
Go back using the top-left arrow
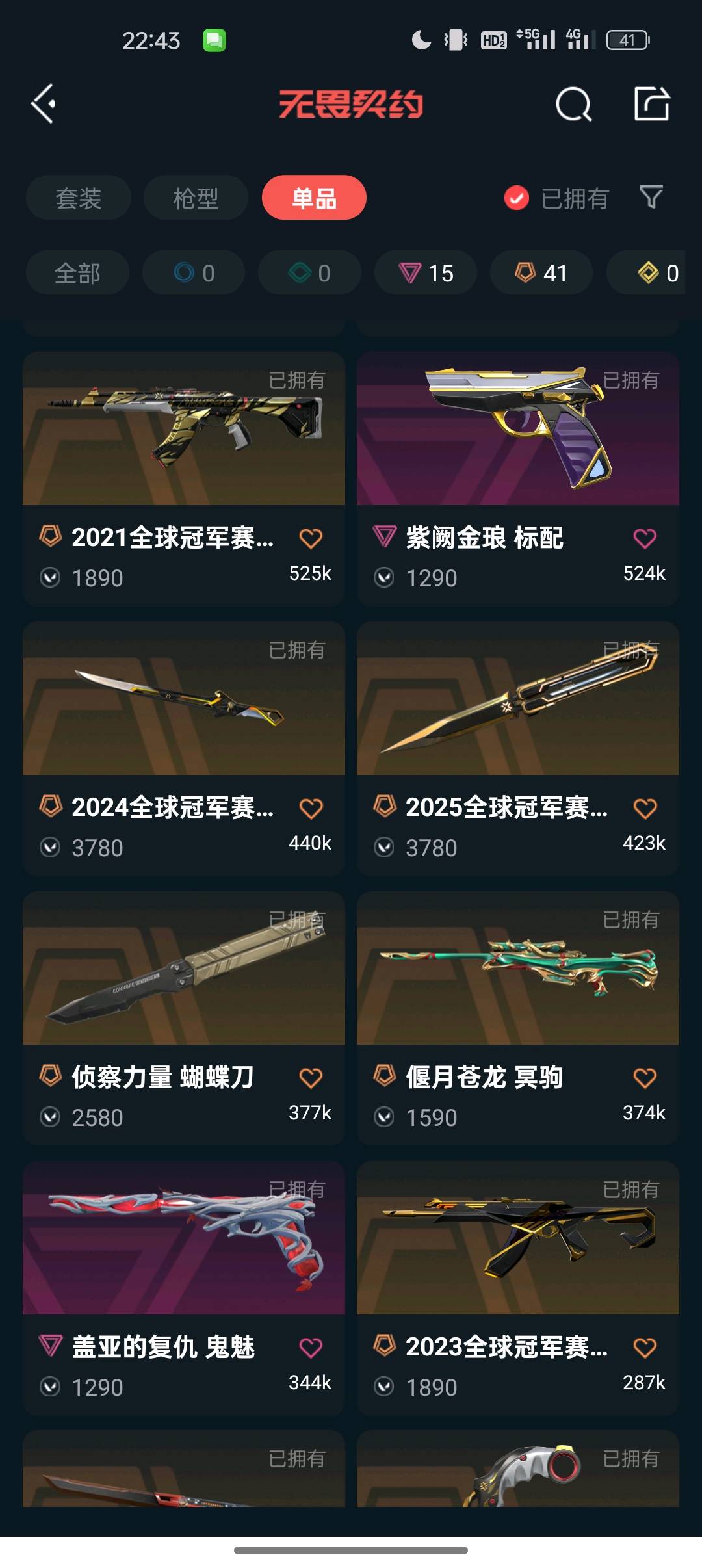(44, 104)
